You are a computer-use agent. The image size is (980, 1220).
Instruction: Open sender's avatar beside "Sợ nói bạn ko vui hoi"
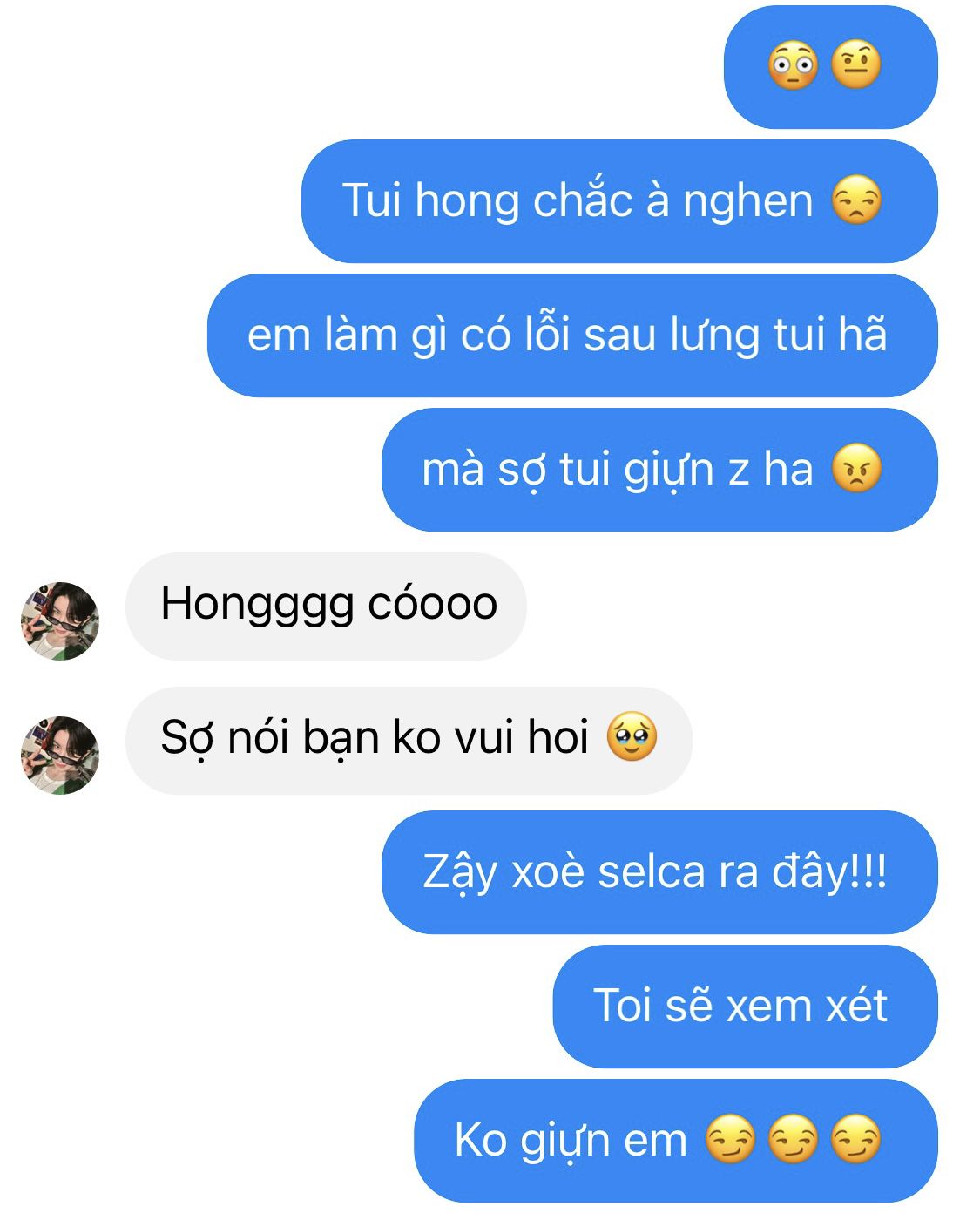pos(59,755)
